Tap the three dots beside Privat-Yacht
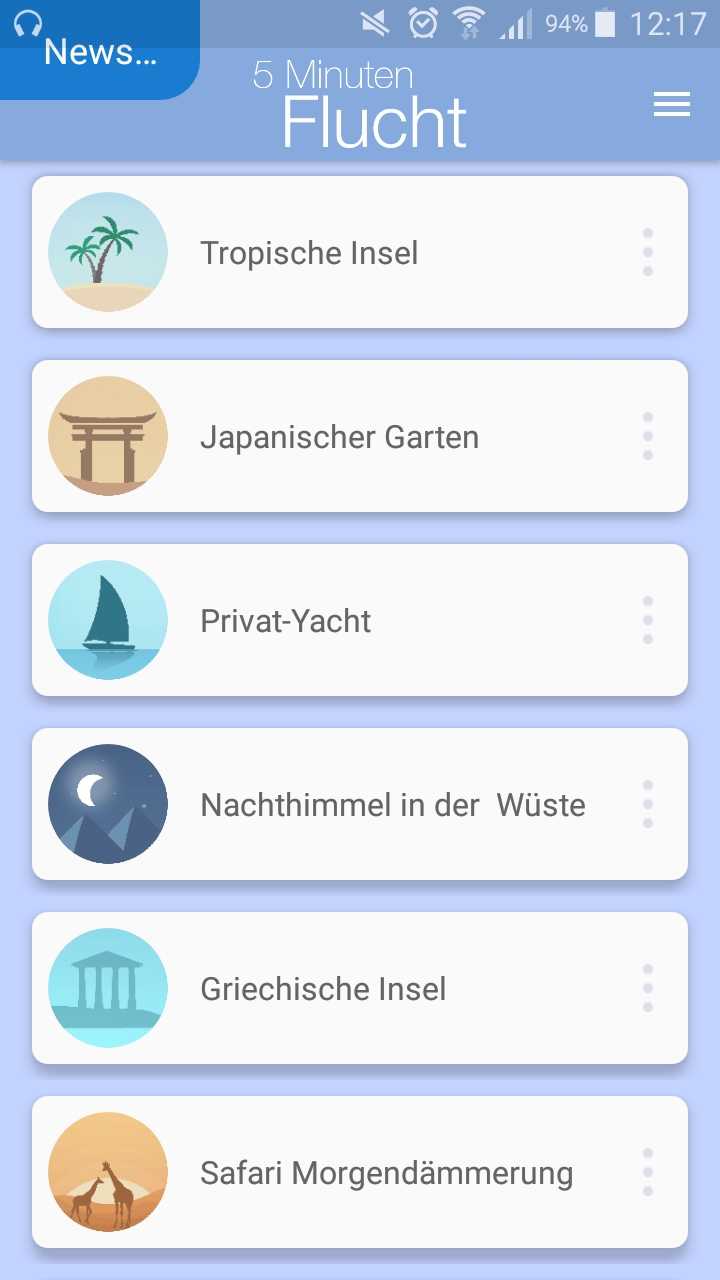The width and height of the screenshot is (720, 1280). tap(648, 620)
